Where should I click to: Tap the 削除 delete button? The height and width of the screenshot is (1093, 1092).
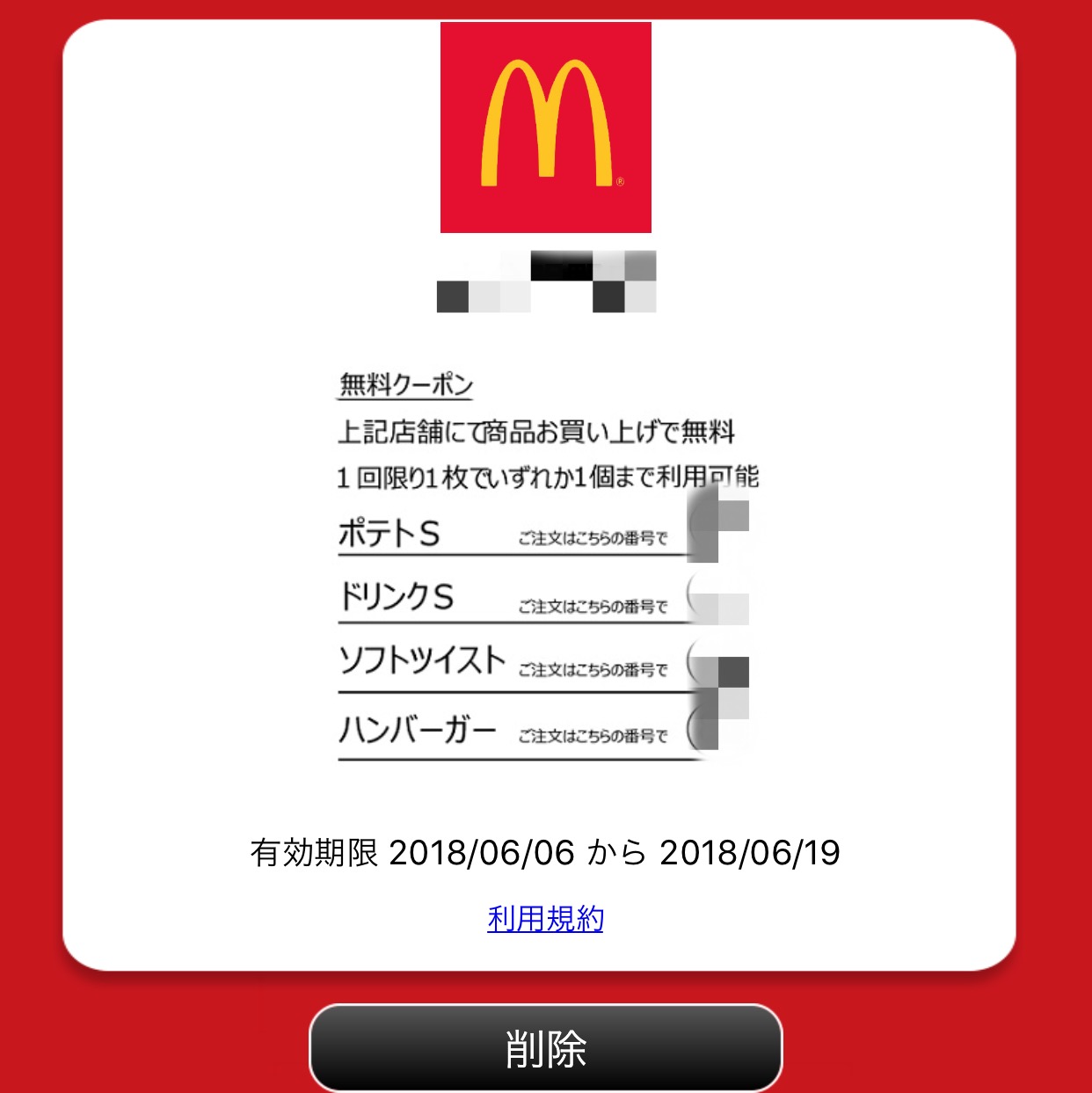(x=545, y=1048)
